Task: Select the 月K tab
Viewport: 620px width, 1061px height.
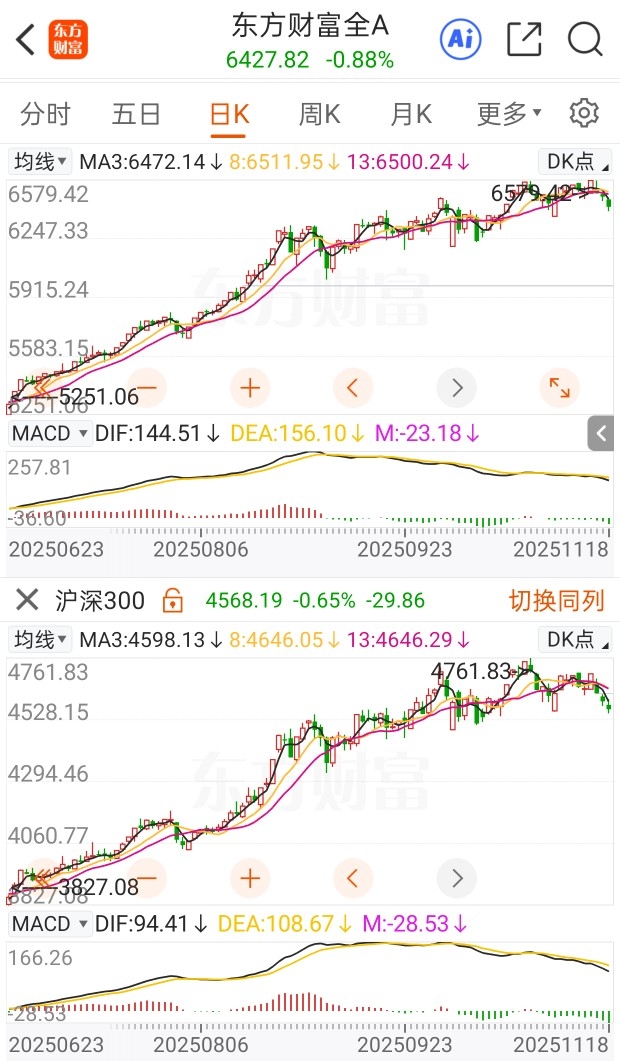Action: click(411, 114)
